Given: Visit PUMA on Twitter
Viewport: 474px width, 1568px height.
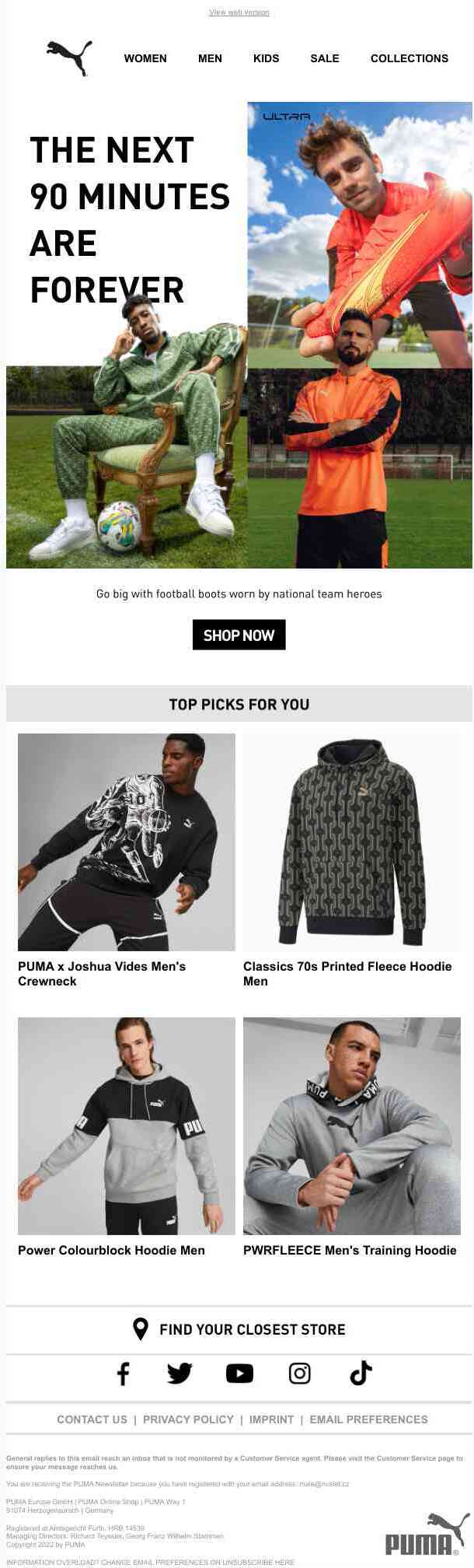Looking at the screenshot, I should (179, 1374).
